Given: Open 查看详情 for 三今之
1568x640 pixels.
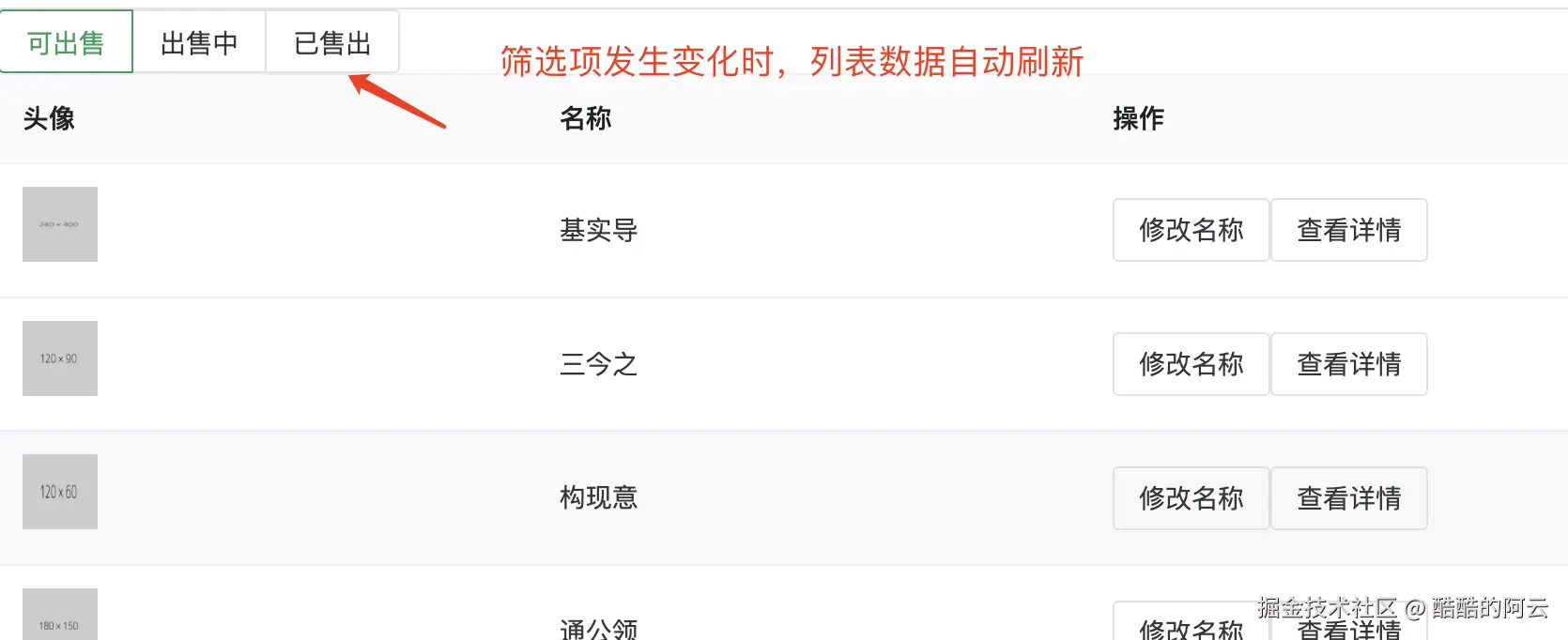Looking at the screenshot, I should coord(1348,364).
